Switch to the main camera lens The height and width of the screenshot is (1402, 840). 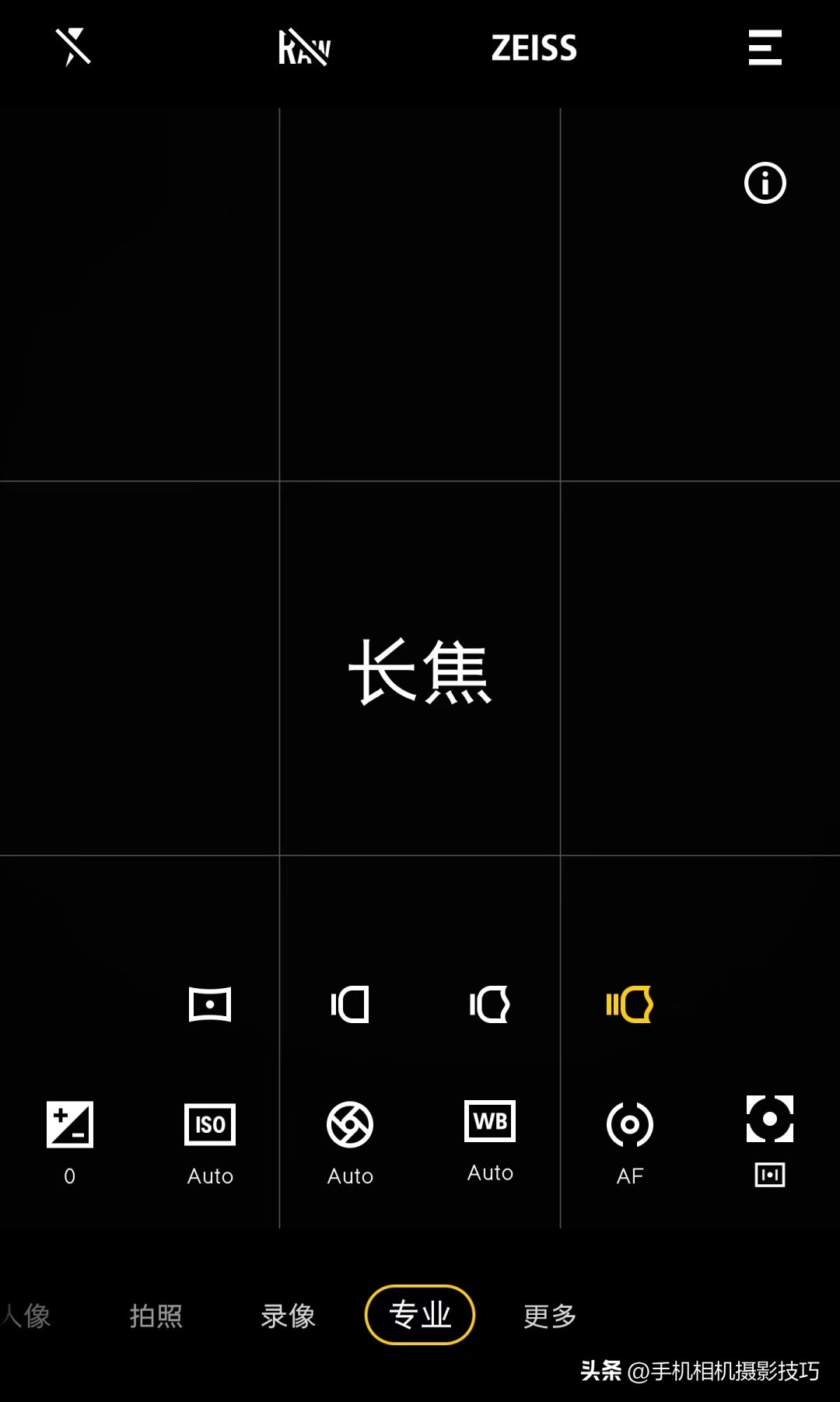pyautogui.click(x=350, y=1004)
